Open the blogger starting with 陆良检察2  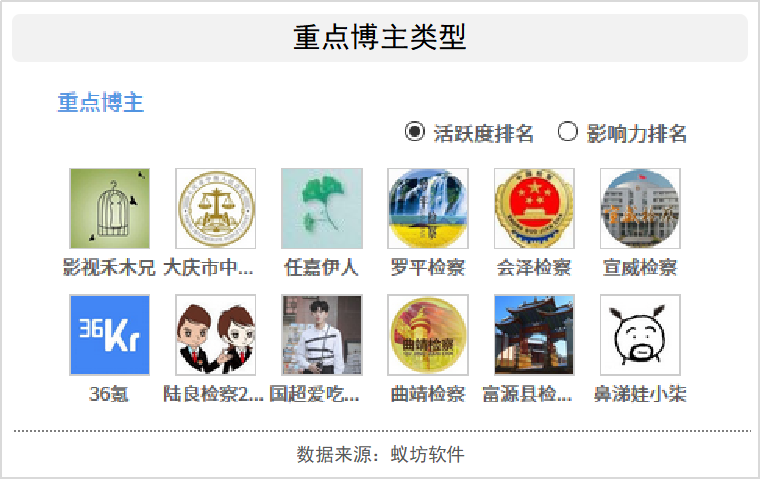coord(216,334)
